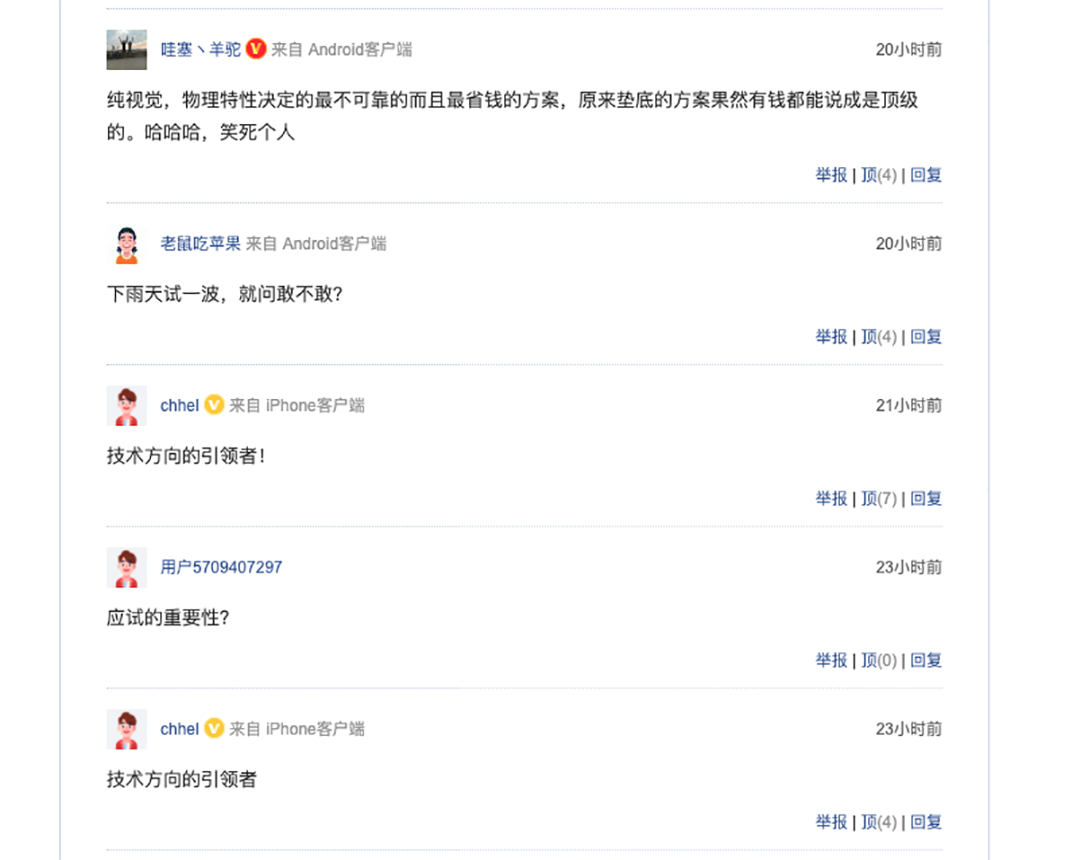Tap 举报 under 老鼠吃苹果's comment

point(831,337)
